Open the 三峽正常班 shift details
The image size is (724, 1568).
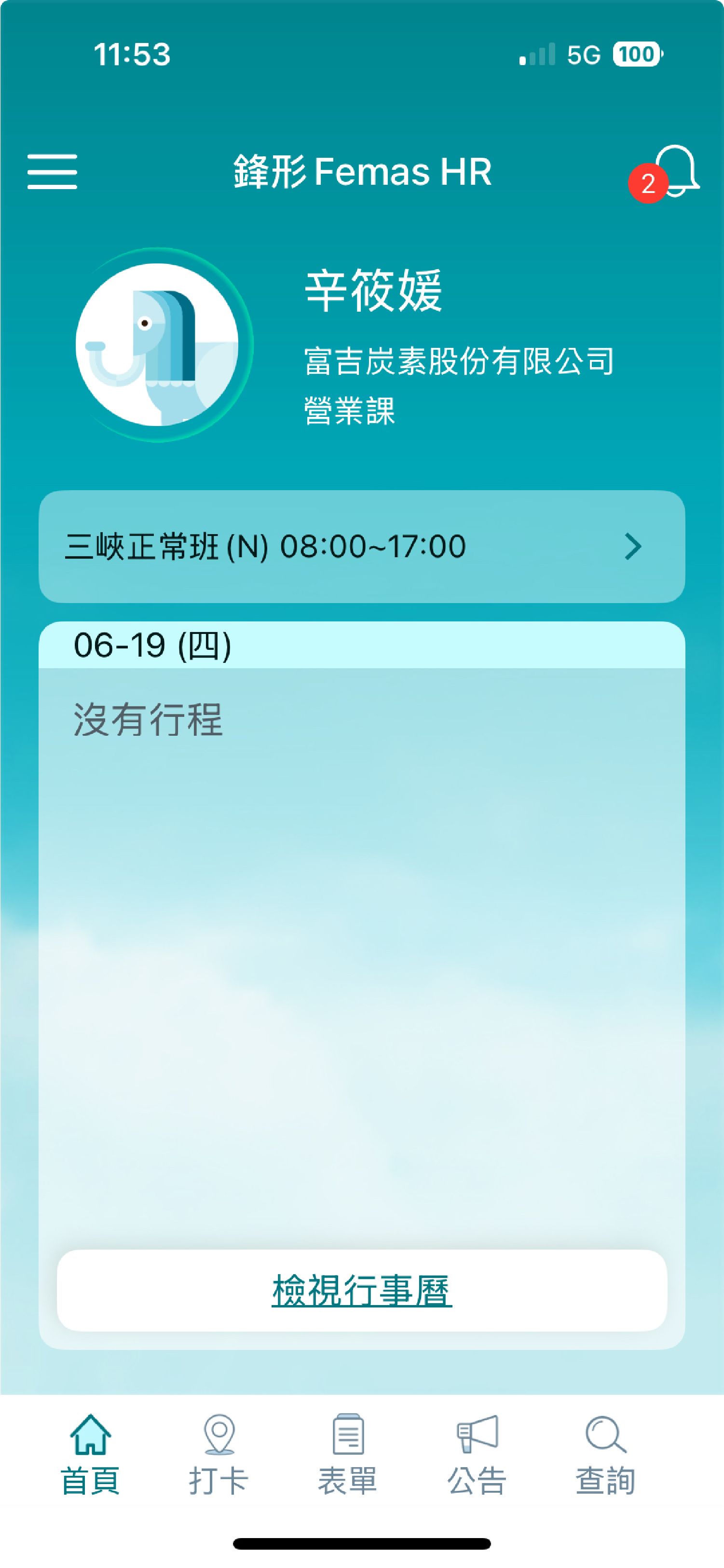[x=361, y=546]
